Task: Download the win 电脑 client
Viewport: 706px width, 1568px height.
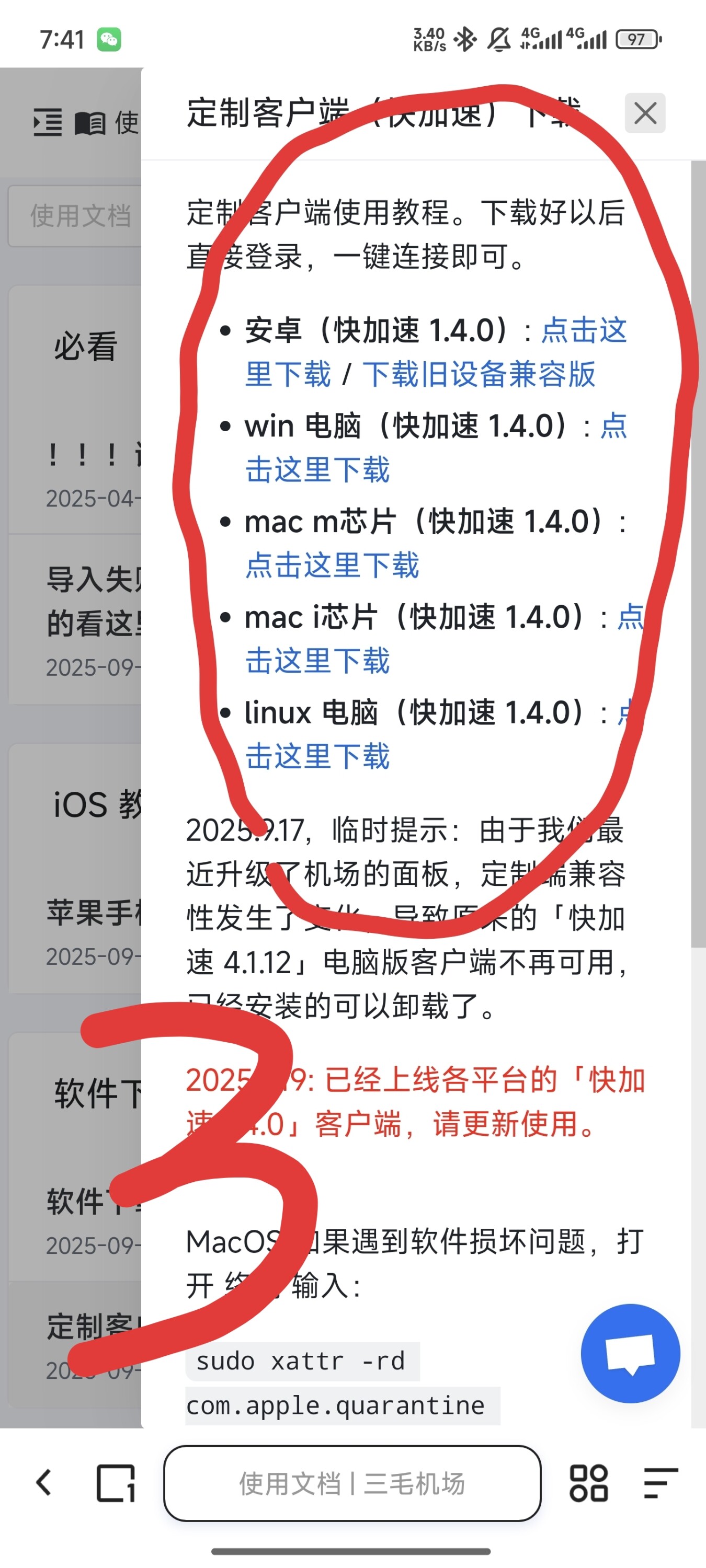Action: tap(317, 470)
